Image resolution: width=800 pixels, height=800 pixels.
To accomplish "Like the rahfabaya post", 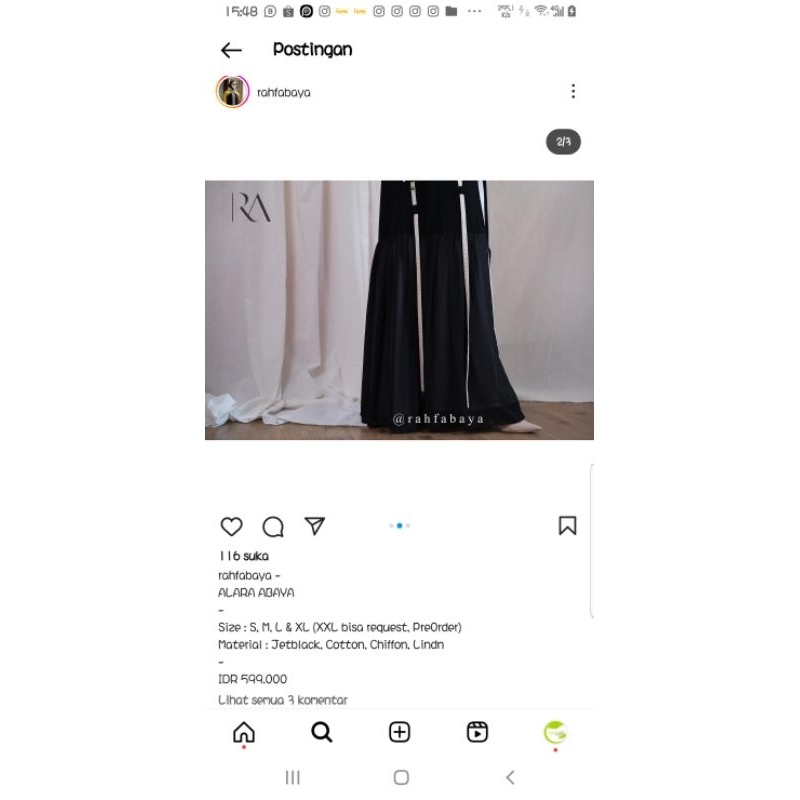I will coord(231,526).
